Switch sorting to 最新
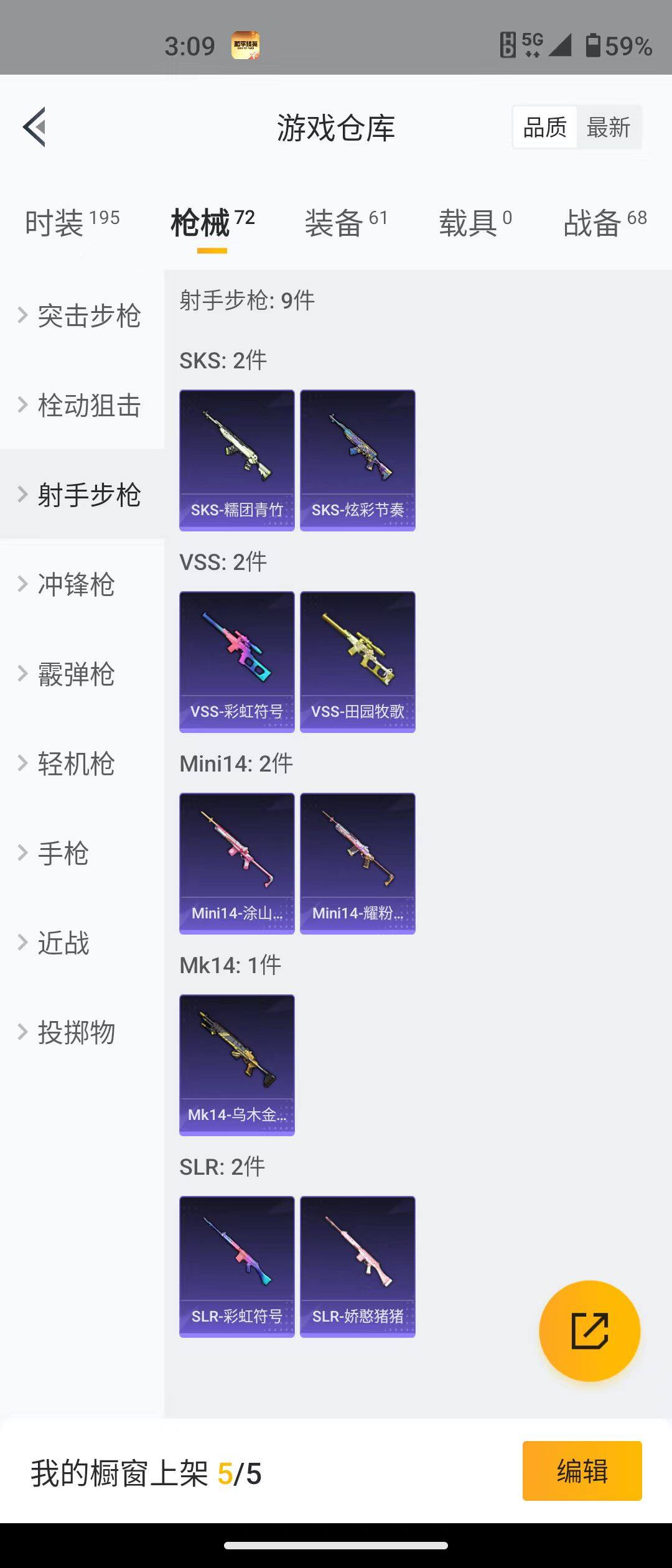The width and height of the screenshot is (672, 1568). 609,126
